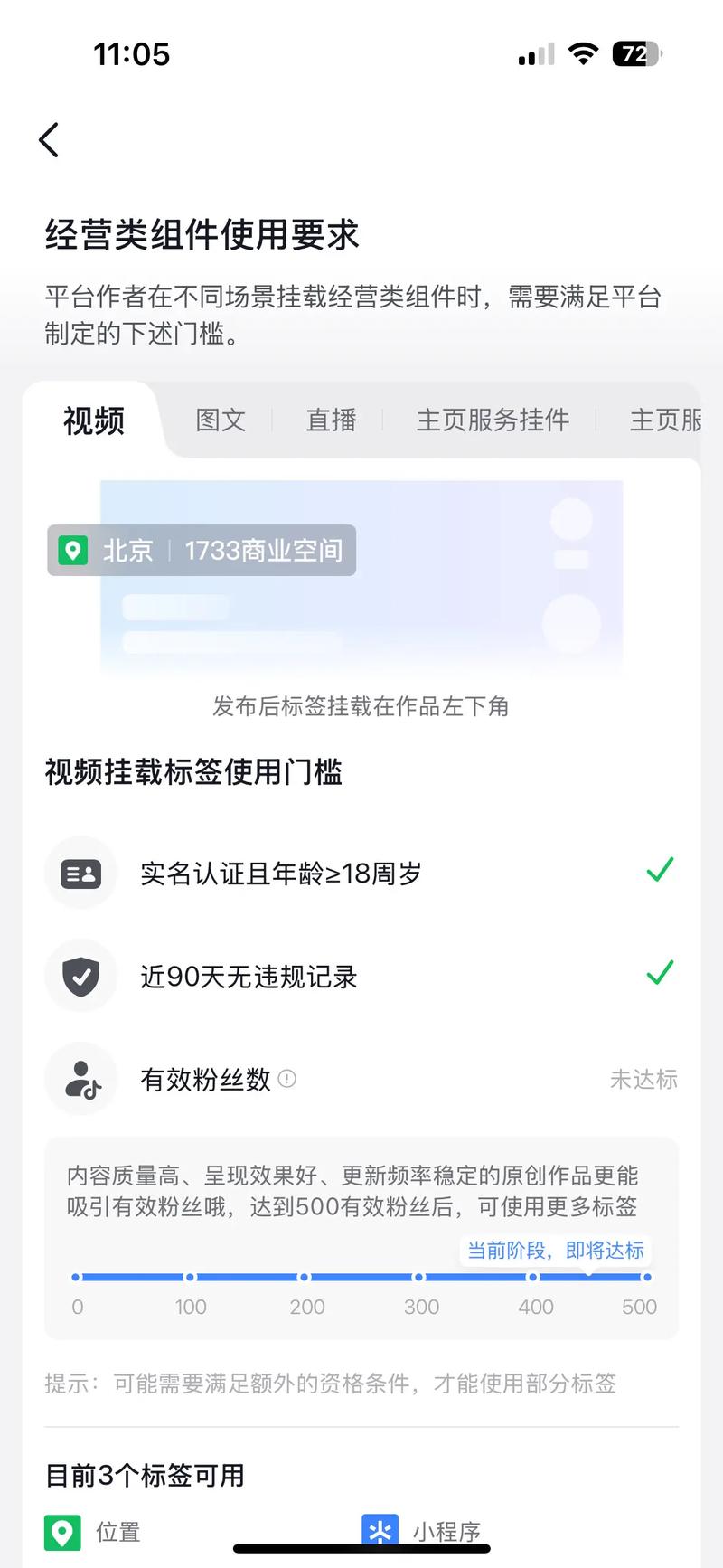The height and width of the screenshot is (1568, 723).
Task: Tap the 未达标 status label
Action: (x=643, y=1080)
